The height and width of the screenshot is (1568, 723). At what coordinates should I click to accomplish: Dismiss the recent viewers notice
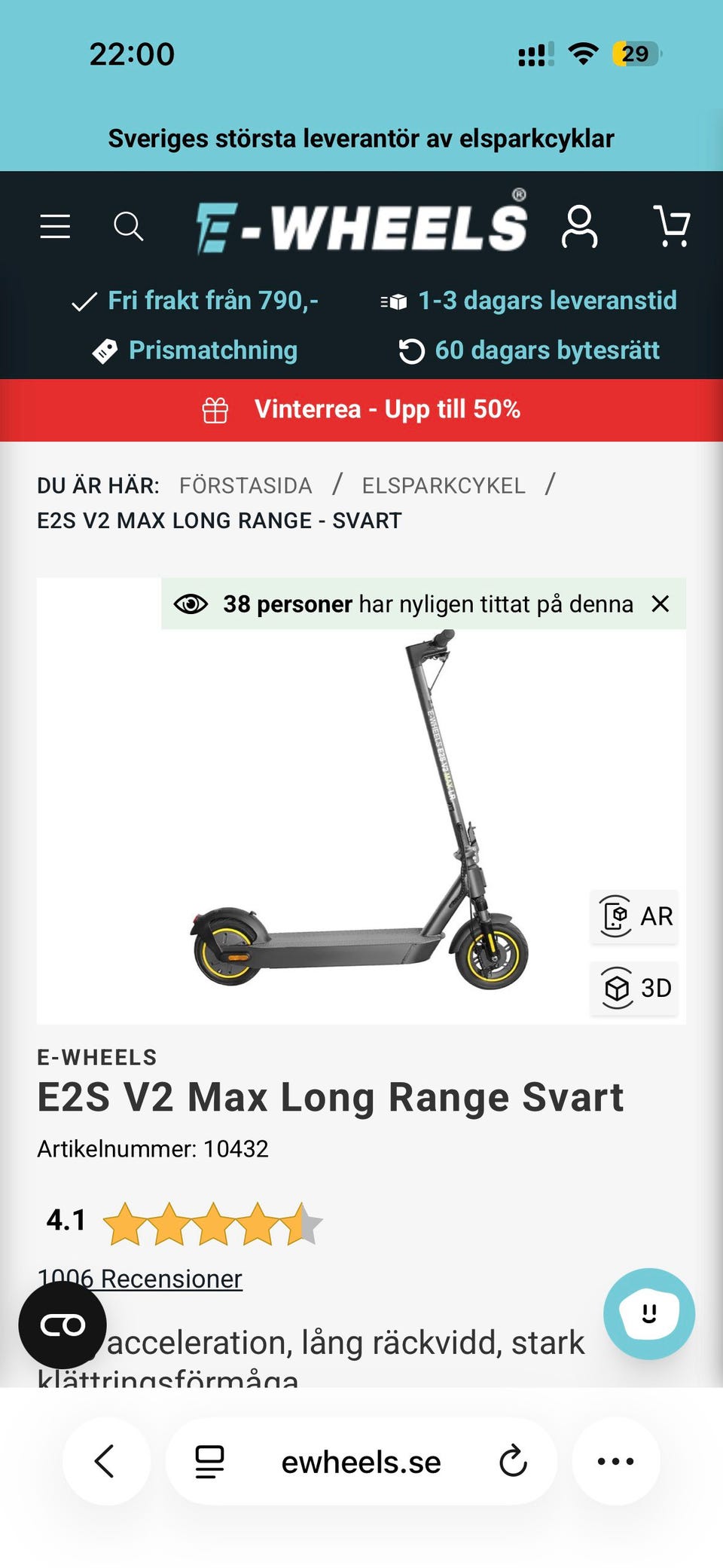[660, 604]
